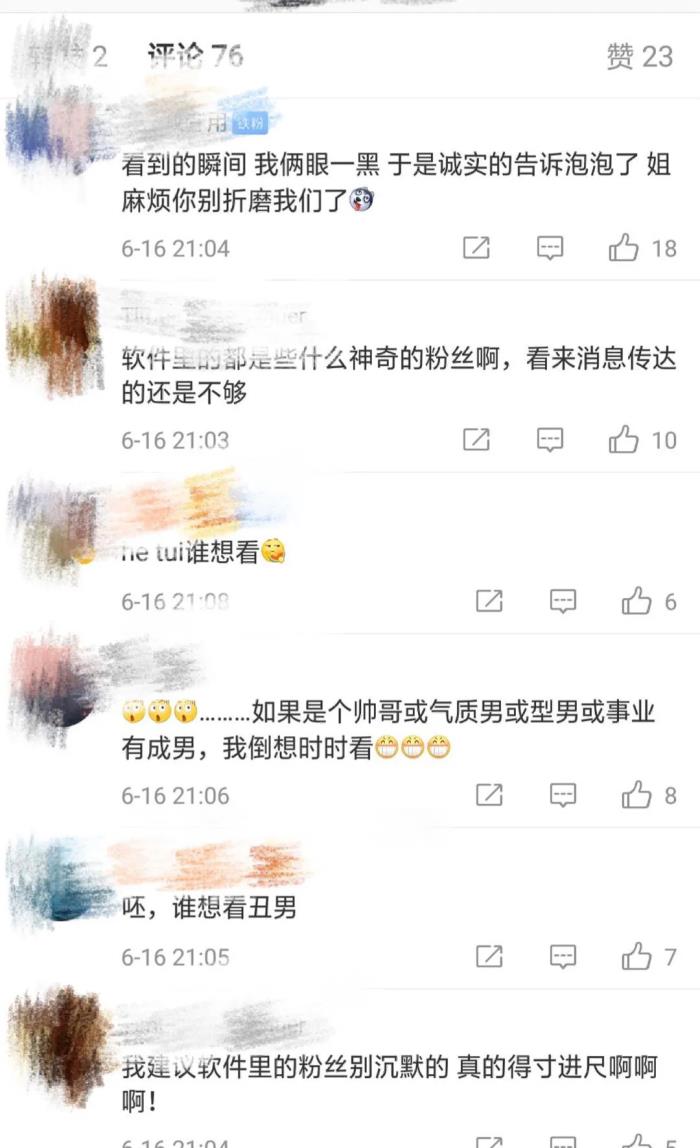The height and width of the screenshot is (1148, 700).
Task: Reply to the 'he tui谁想看' comment
Action: [x=563, y=601]
